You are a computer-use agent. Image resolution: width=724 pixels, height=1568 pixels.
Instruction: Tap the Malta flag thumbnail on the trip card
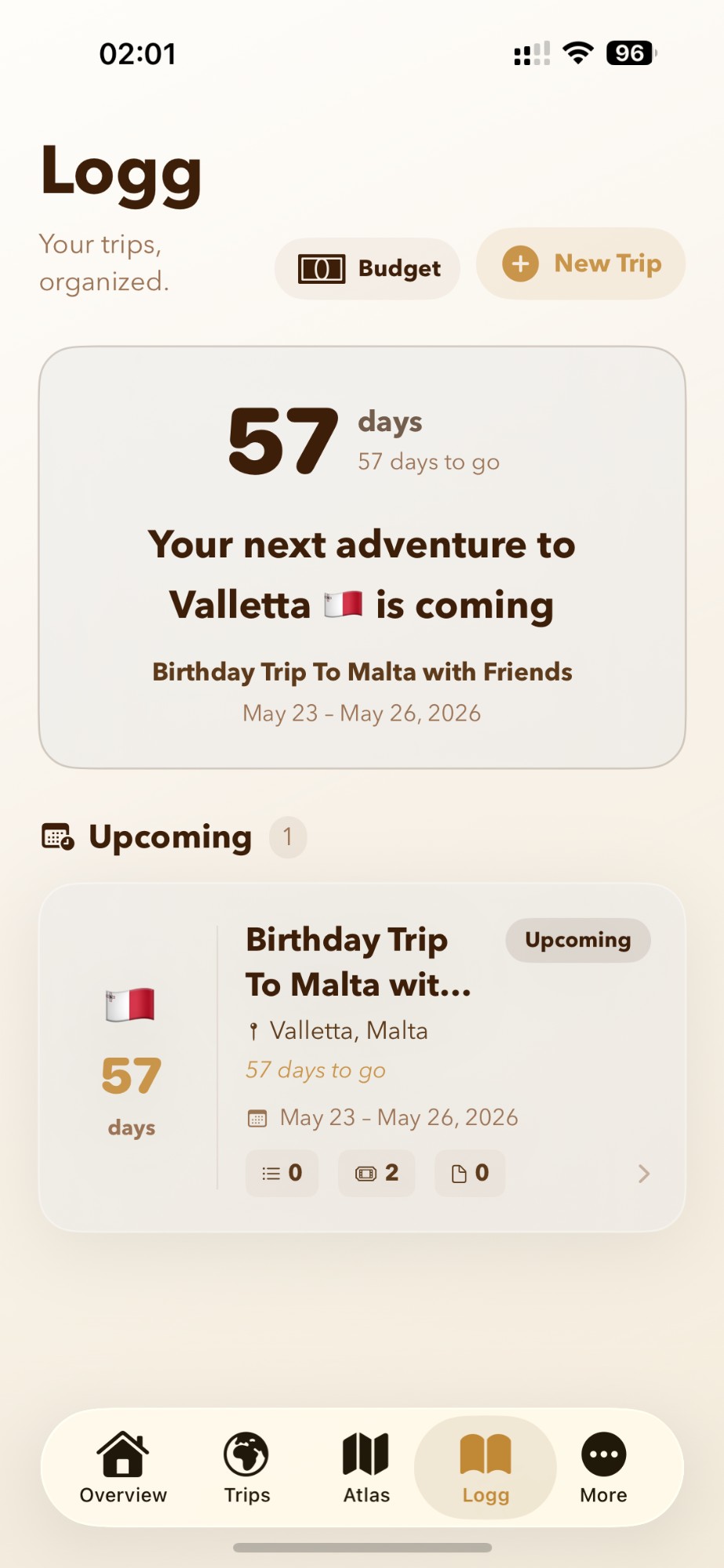click(x=131, y=1006)
